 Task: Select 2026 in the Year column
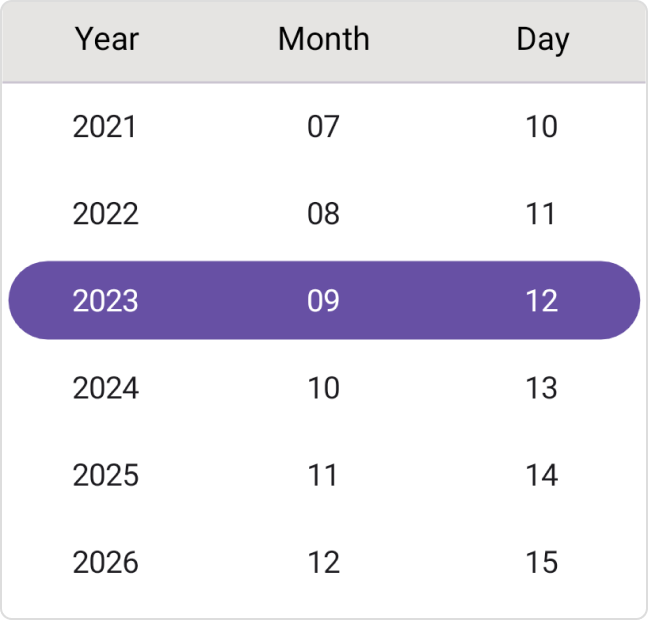point(105,562)
